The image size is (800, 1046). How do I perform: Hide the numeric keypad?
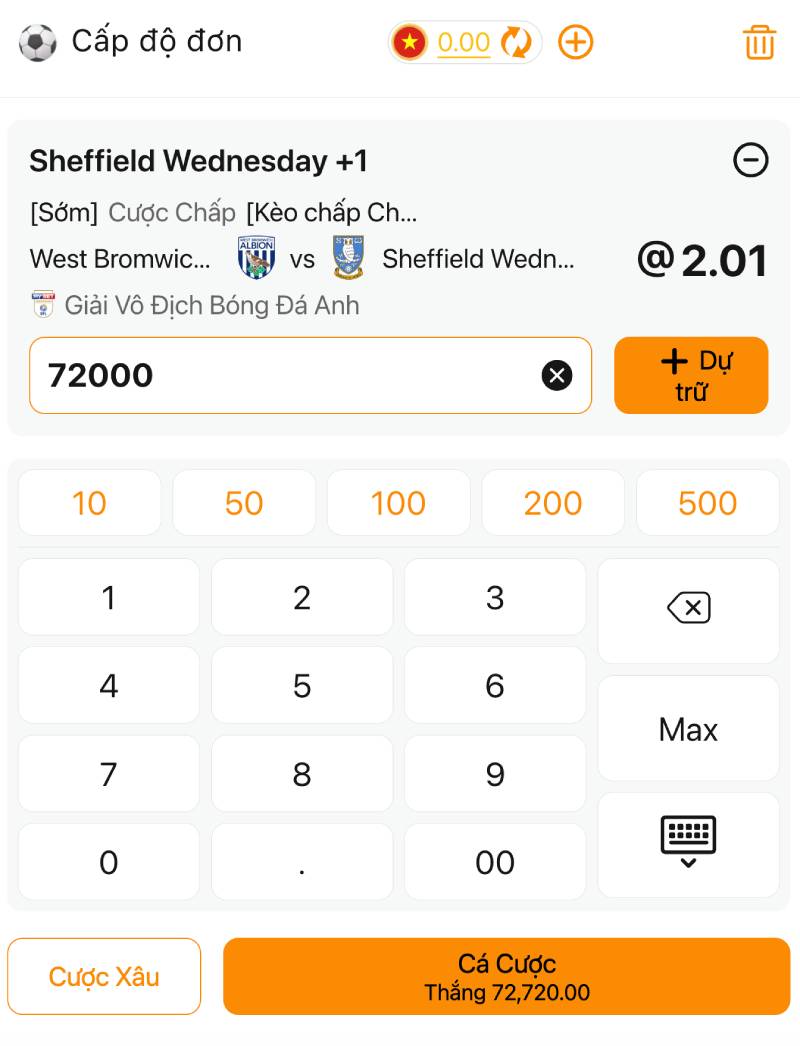688,843
